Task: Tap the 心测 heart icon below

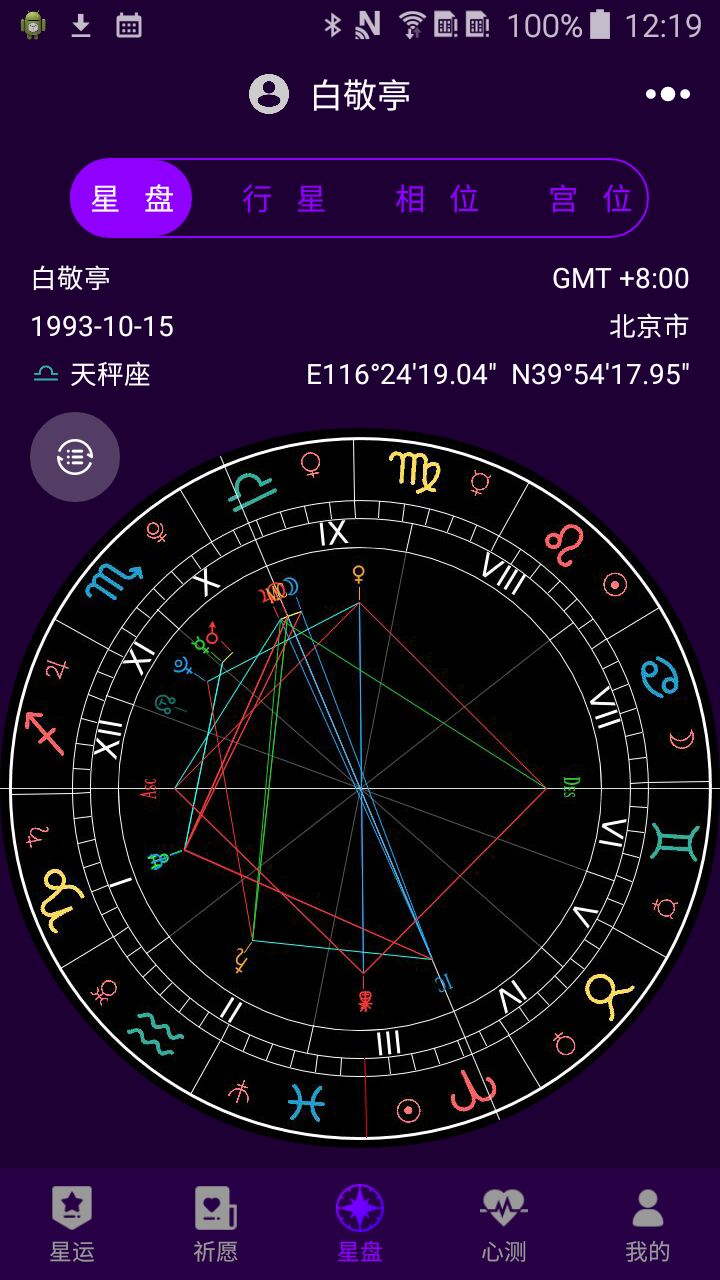Action: (503, 1216)
